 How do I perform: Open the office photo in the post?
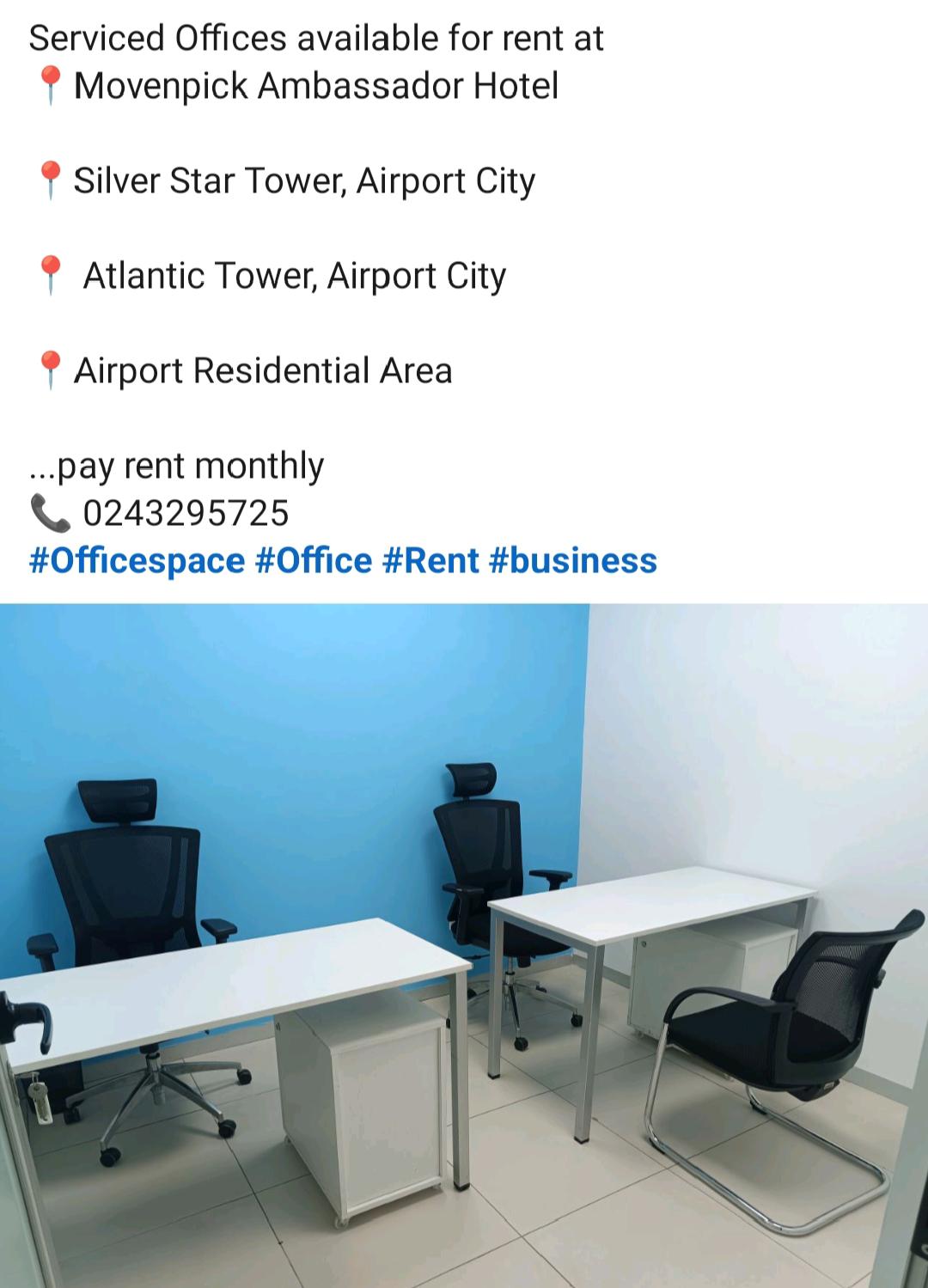464,945
